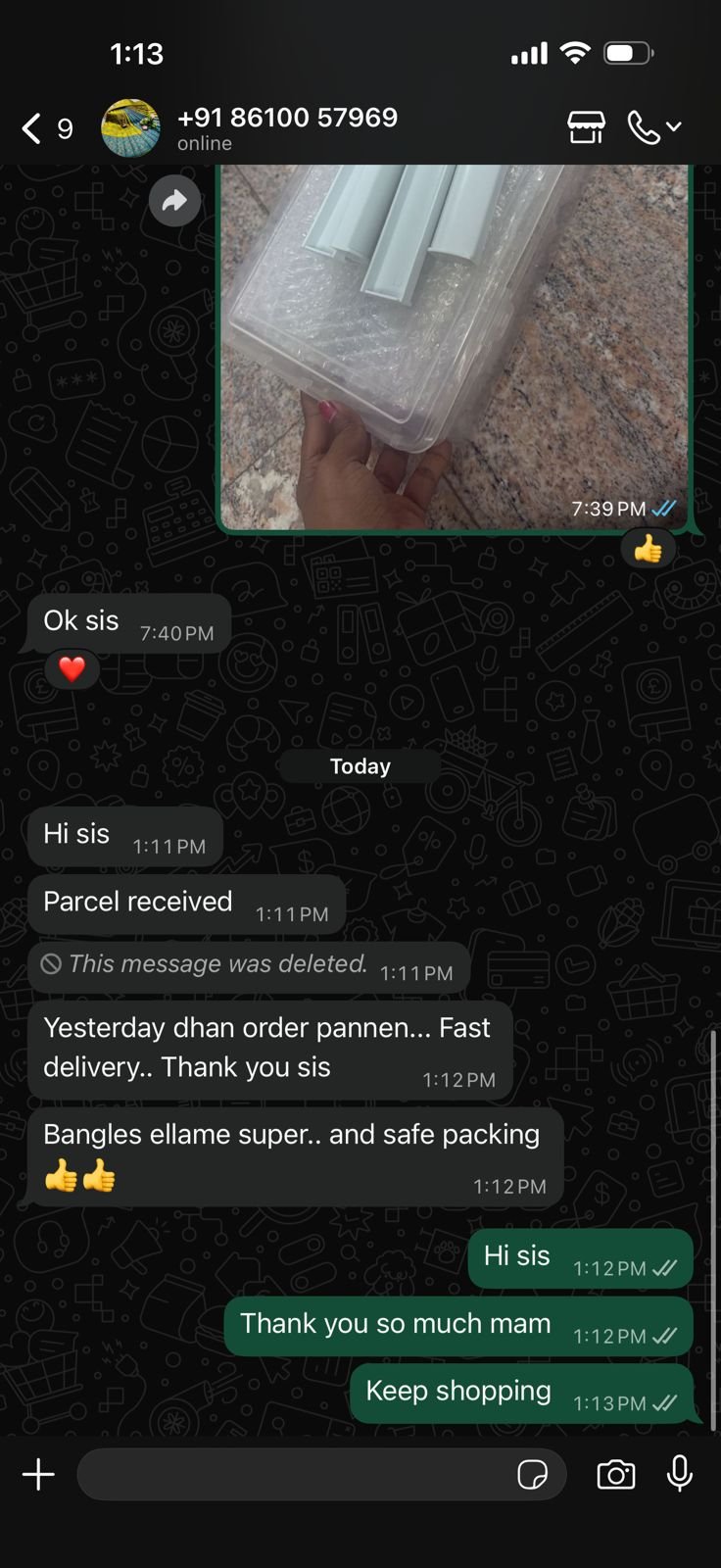
Task: Start a call with this contact
Action: pos(644,127)
